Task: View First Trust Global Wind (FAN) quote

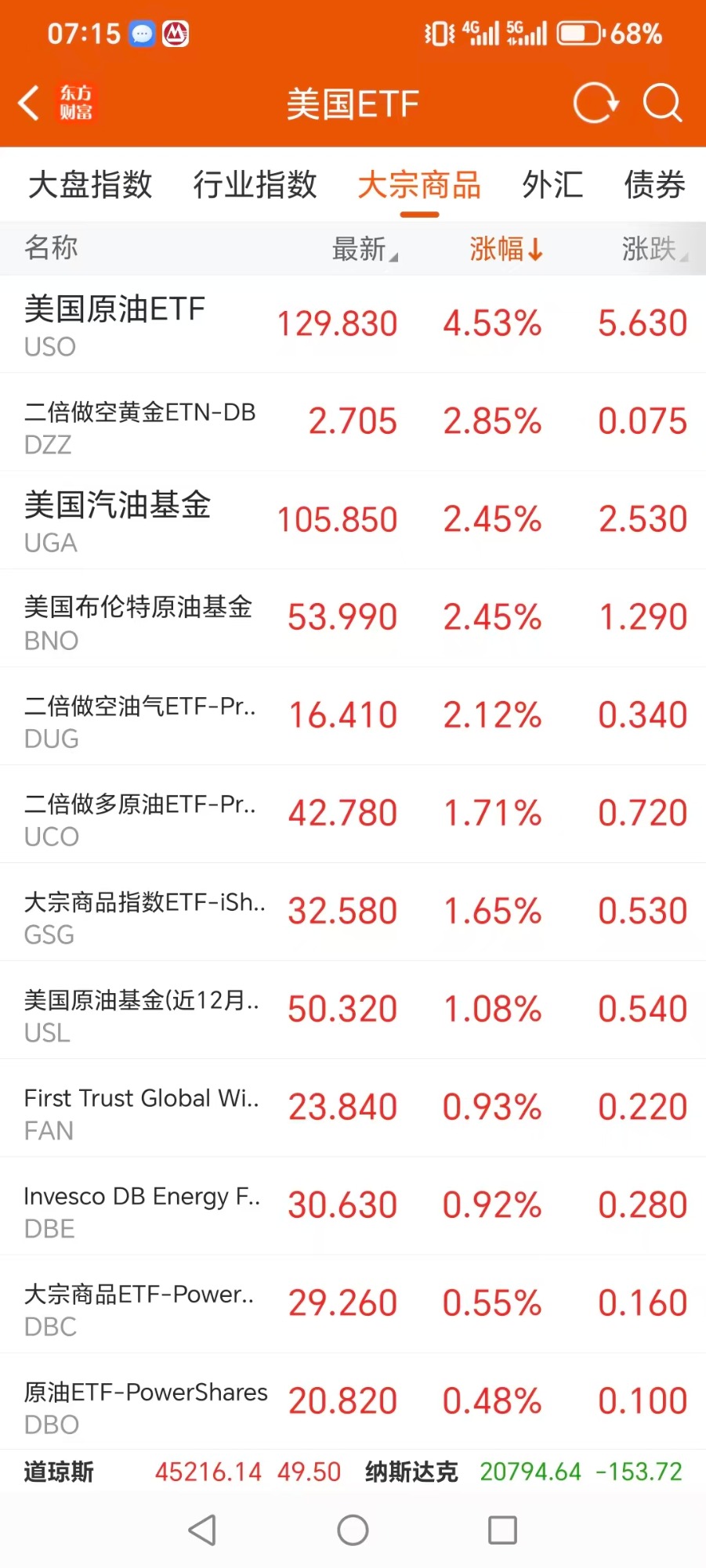Action: pyautogui.click(x=353, y=1107)
